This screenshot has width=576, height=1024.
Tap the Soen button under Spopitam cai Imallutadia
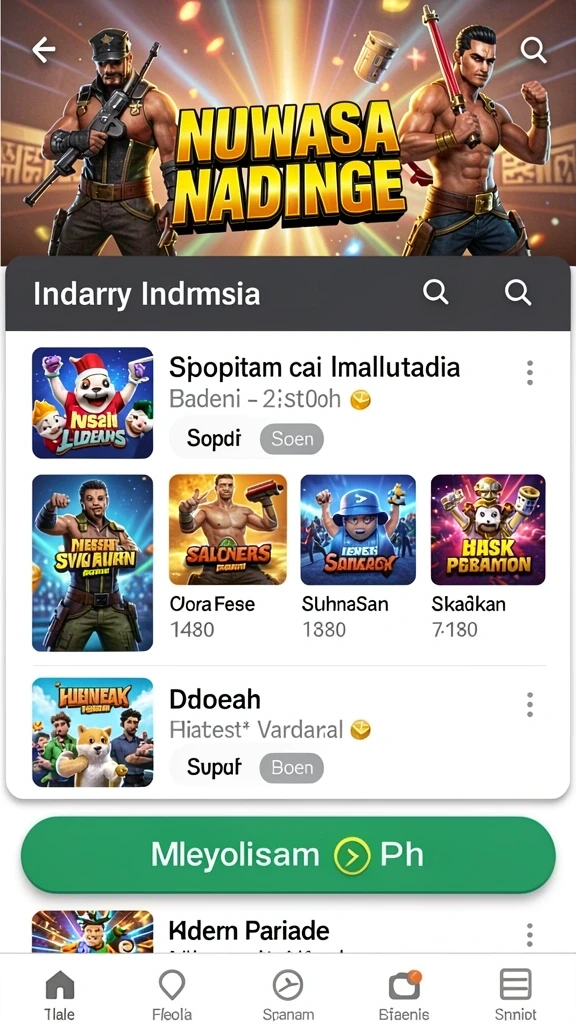click(292, 439)
